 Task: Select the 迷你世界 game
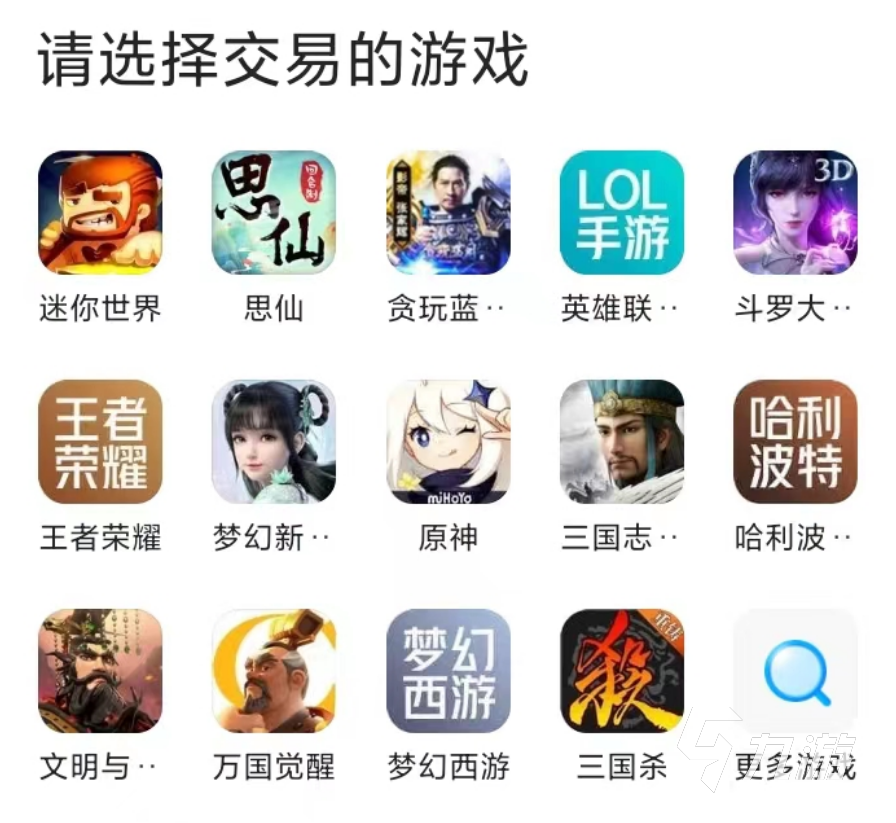click(100, 212)
